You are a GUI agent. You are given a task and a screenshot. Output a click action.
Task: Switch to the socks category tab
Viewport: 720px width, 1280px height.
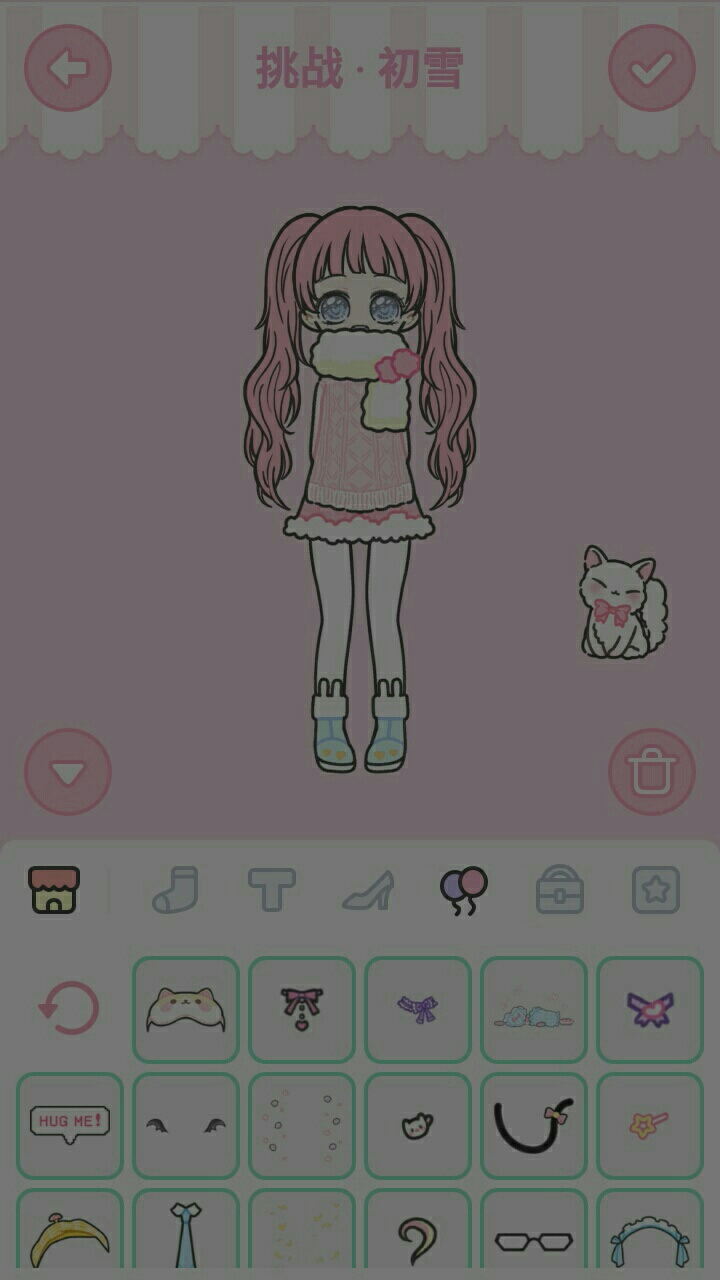(176, 890)
